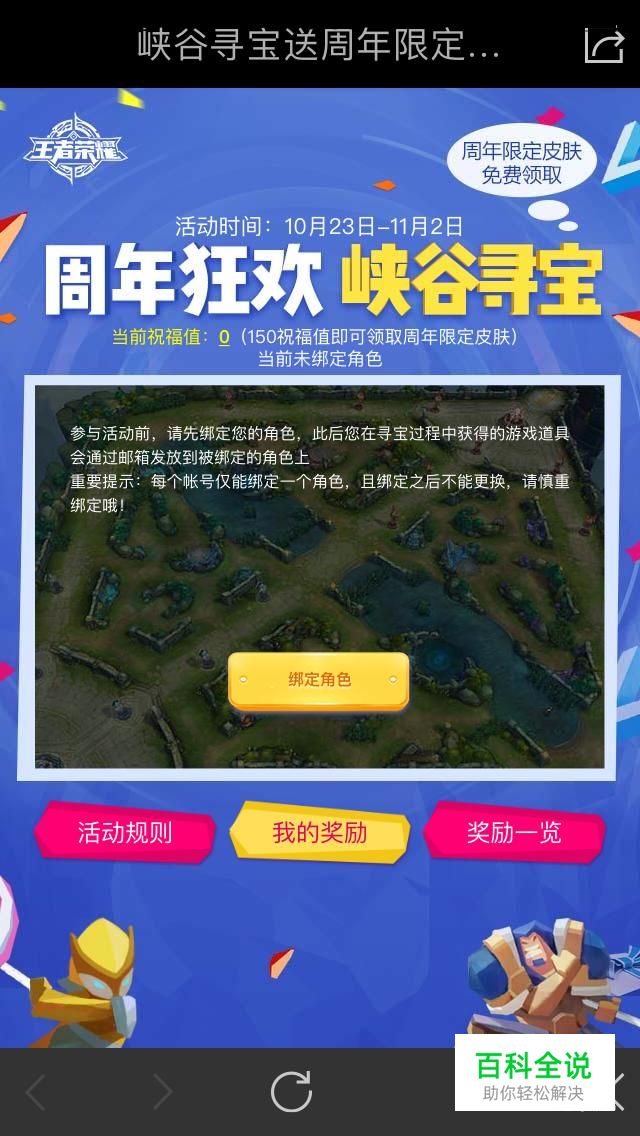Share this page via the share icon

pyautogui.click(x=603, y=45)
